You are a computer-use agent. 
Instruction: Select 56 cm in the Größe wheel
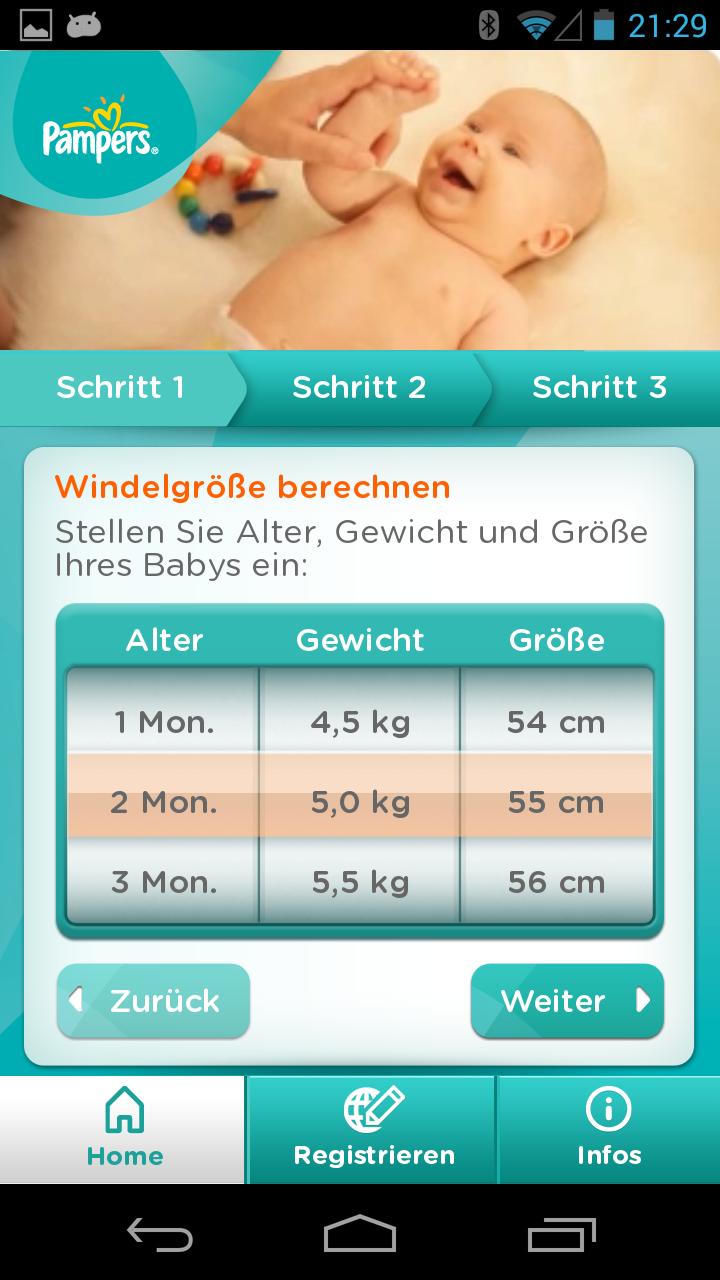coord(556,882)
